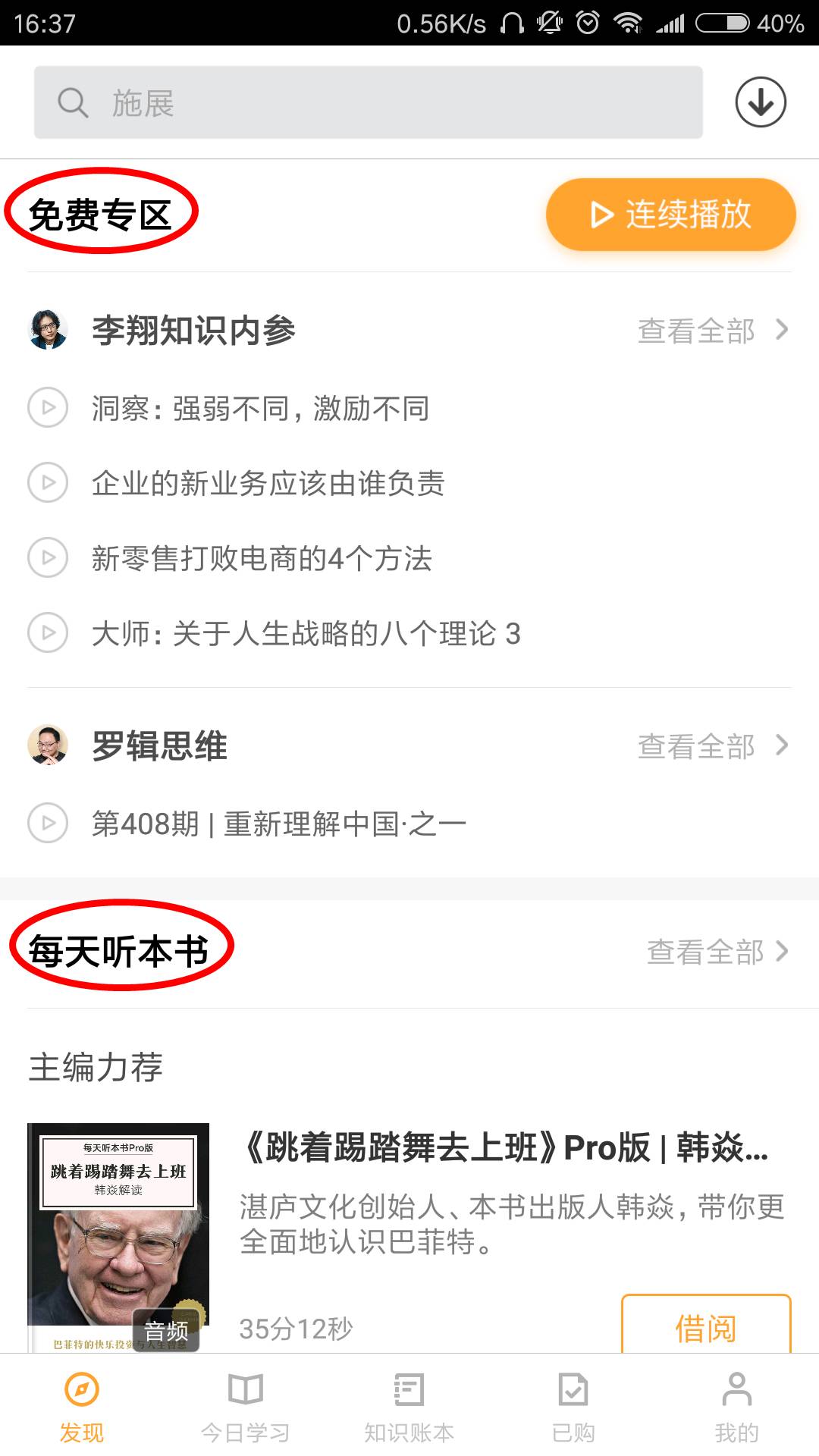Image resolution: width=819 pixels, height=1456 pixels.
Task: Tap the 连续播放 continuous play button
Action: point(670,215)
